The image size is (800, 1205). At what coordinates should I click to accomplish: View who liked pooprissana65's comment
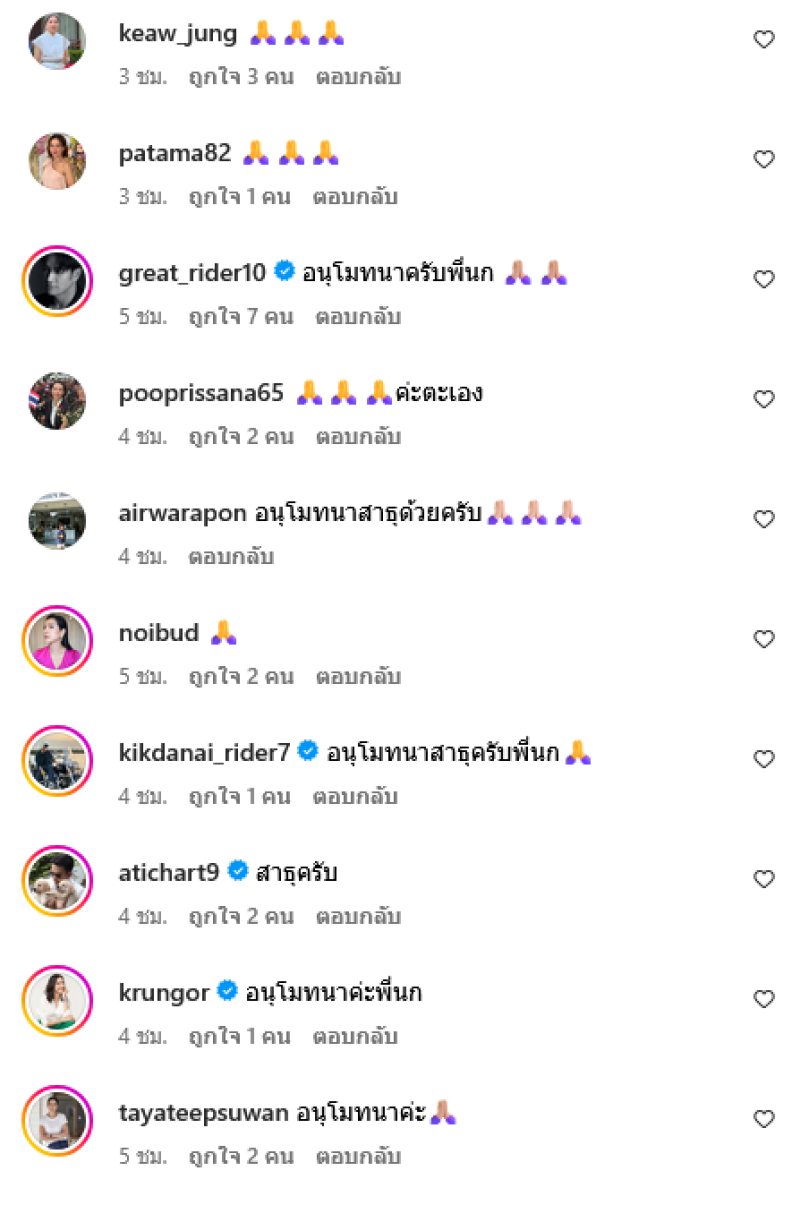241,437
